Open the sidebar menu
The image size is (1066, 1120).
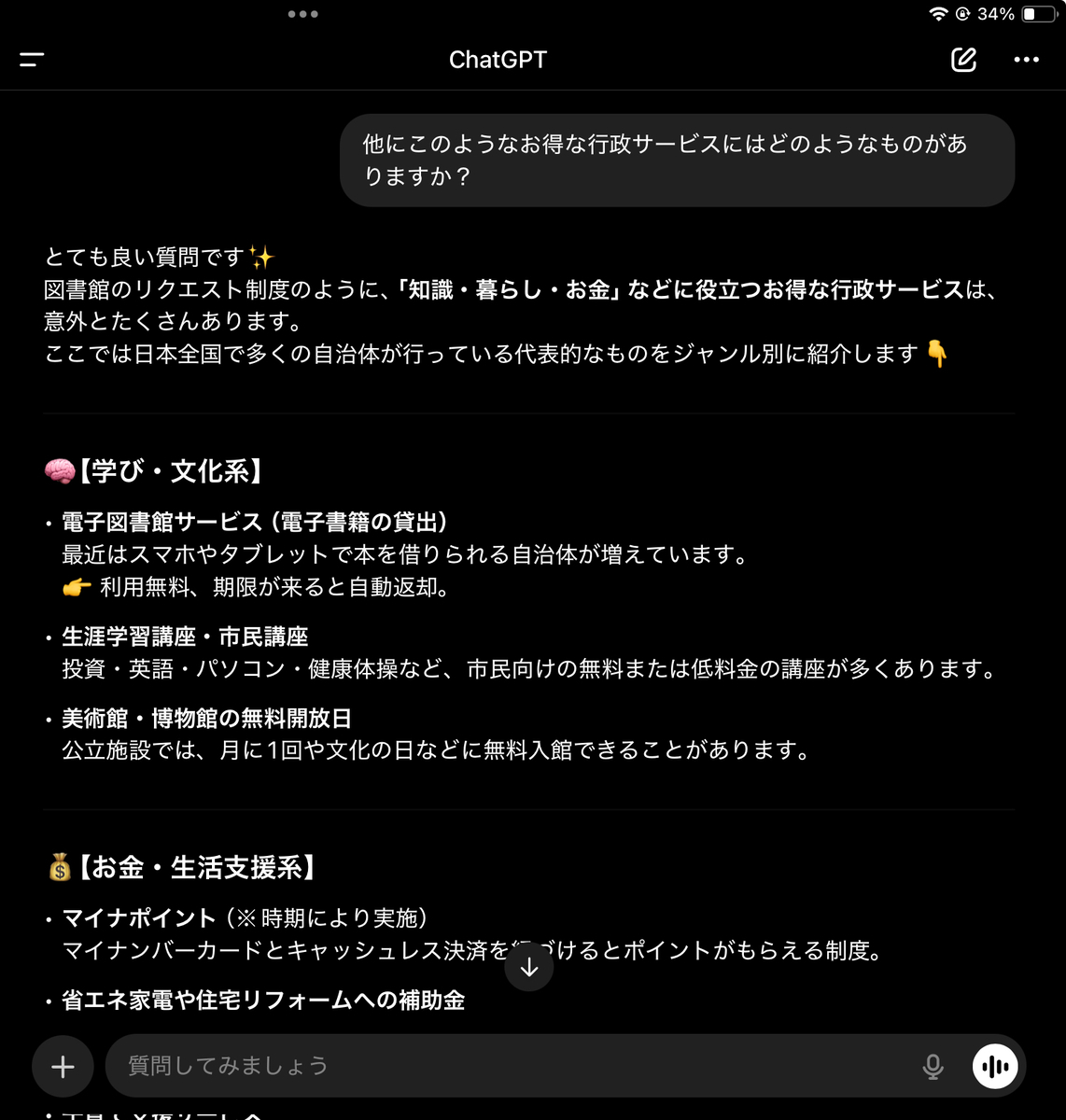click(x=32, y=60)
